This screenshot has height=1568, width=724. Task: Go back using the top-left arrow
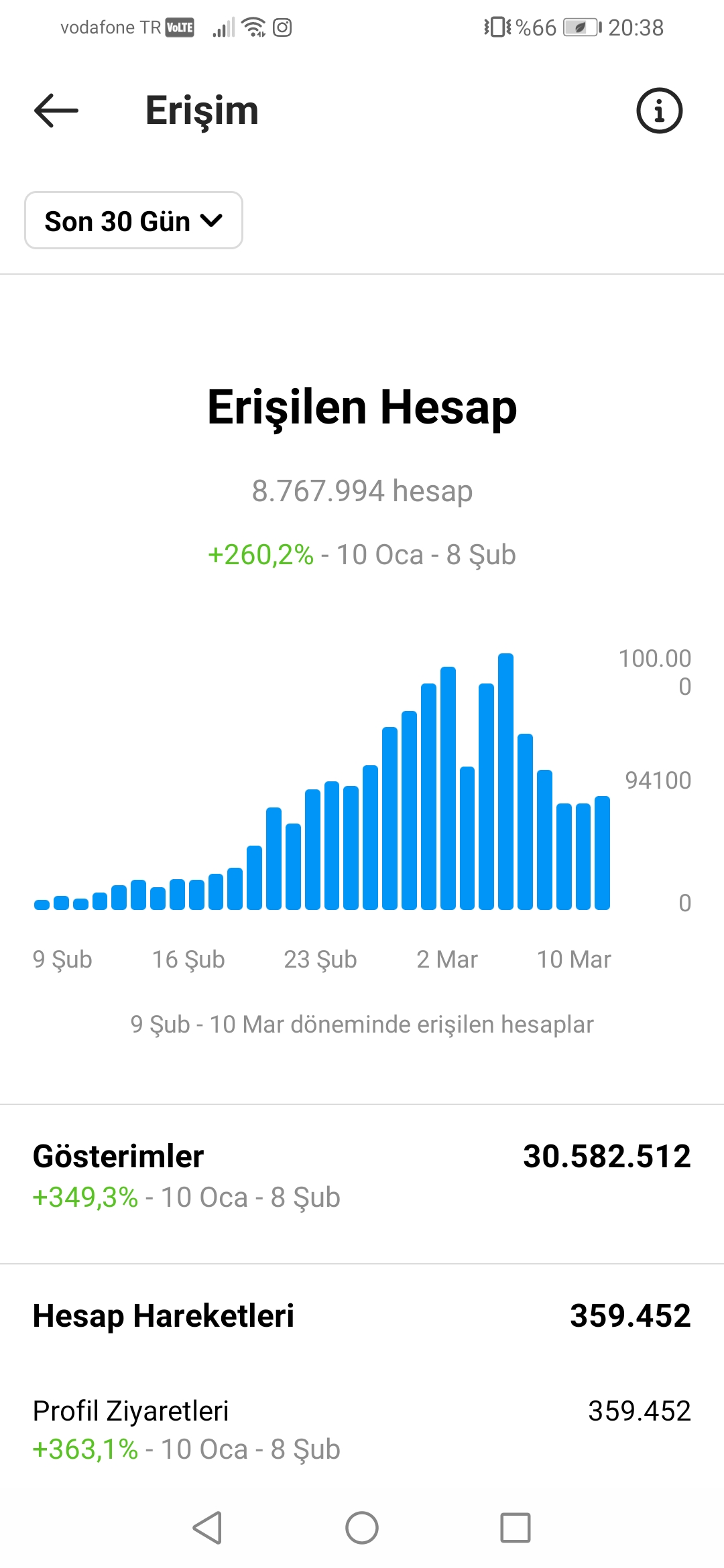pos(56,111)
